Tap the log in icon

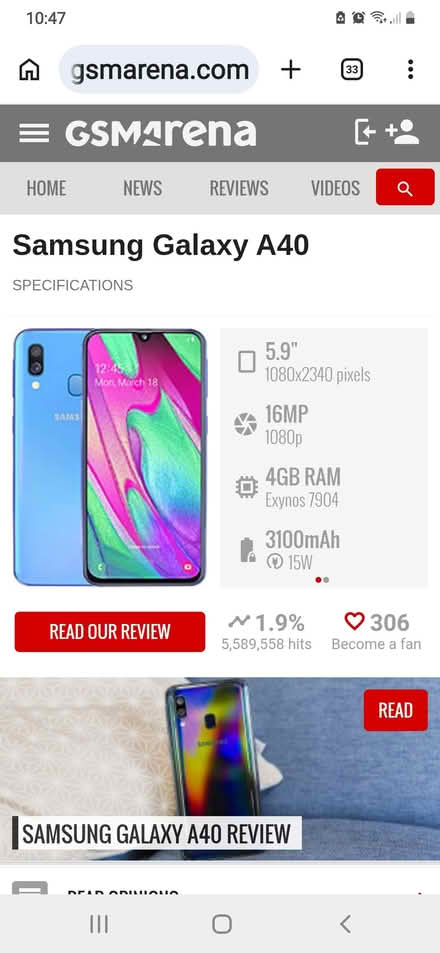pos(365,132)
